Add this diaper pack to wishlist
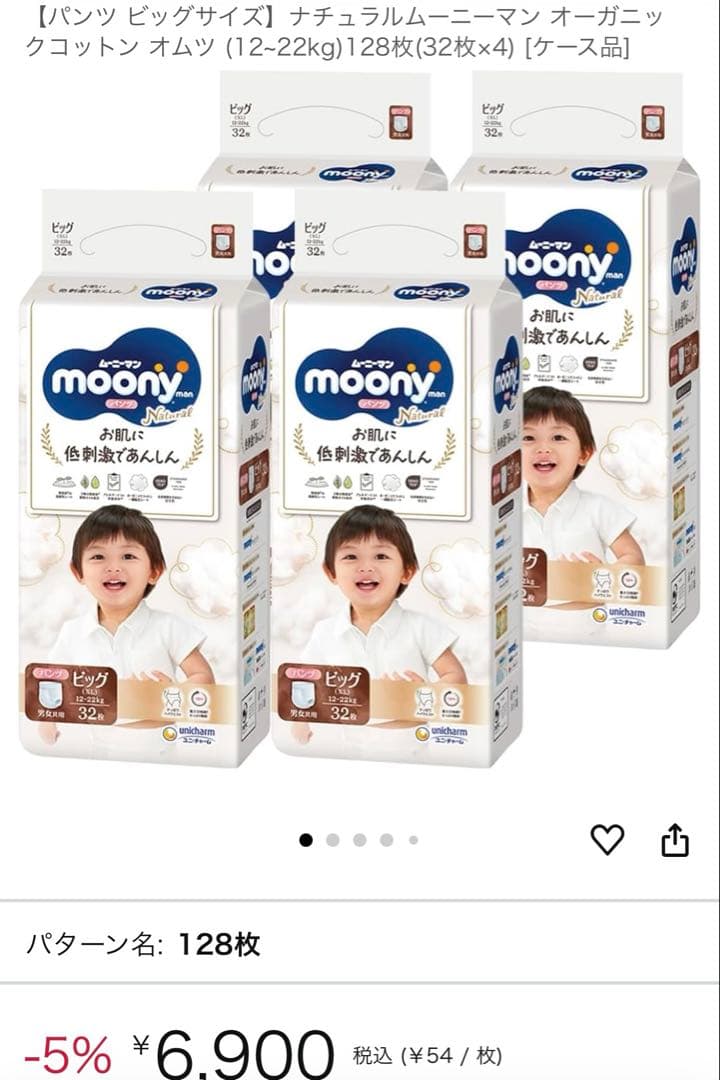Screen dimensions: 720x1080 click(x=607, y=840)
